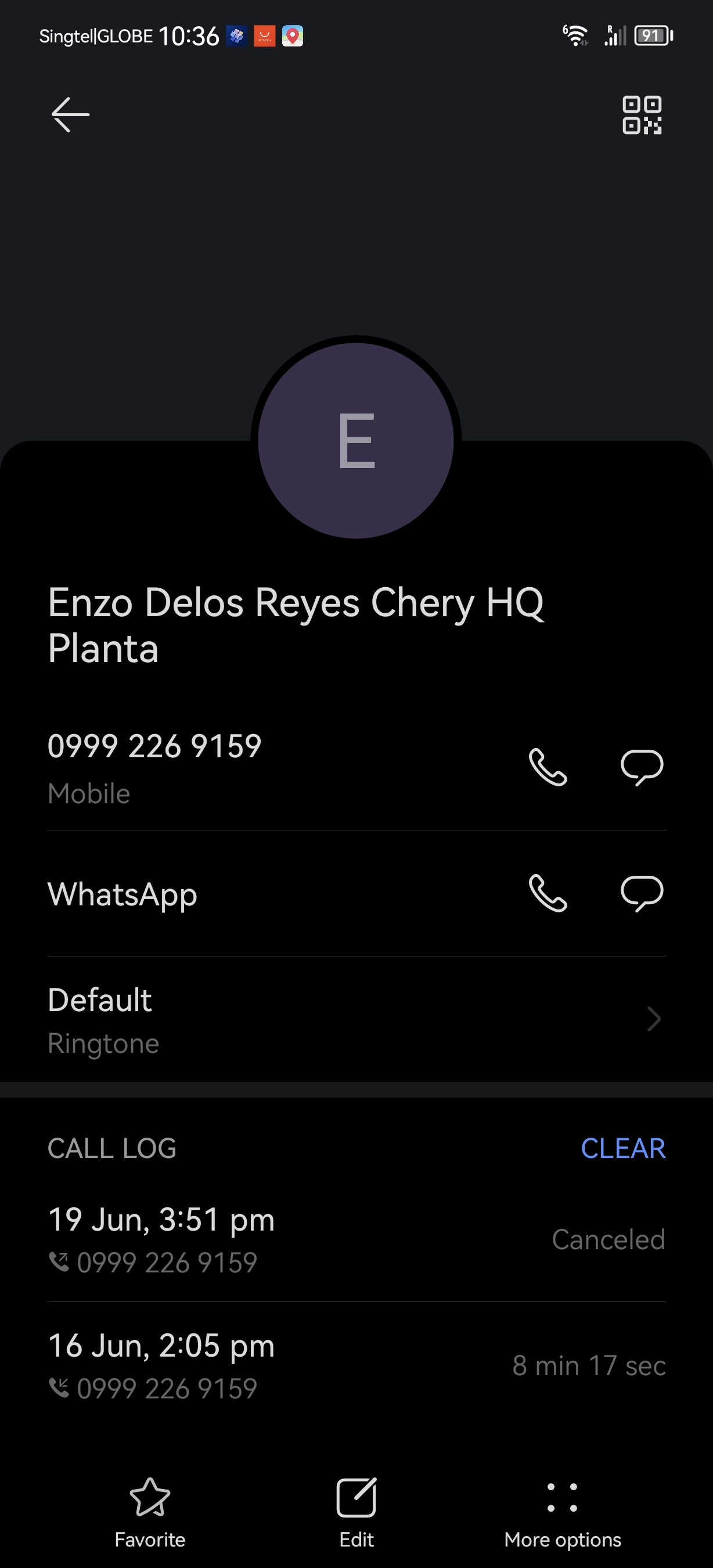713x1568 pixels.
Task: Open the 19 Jun, 3:51 pm call entry
Action: 356,1239
